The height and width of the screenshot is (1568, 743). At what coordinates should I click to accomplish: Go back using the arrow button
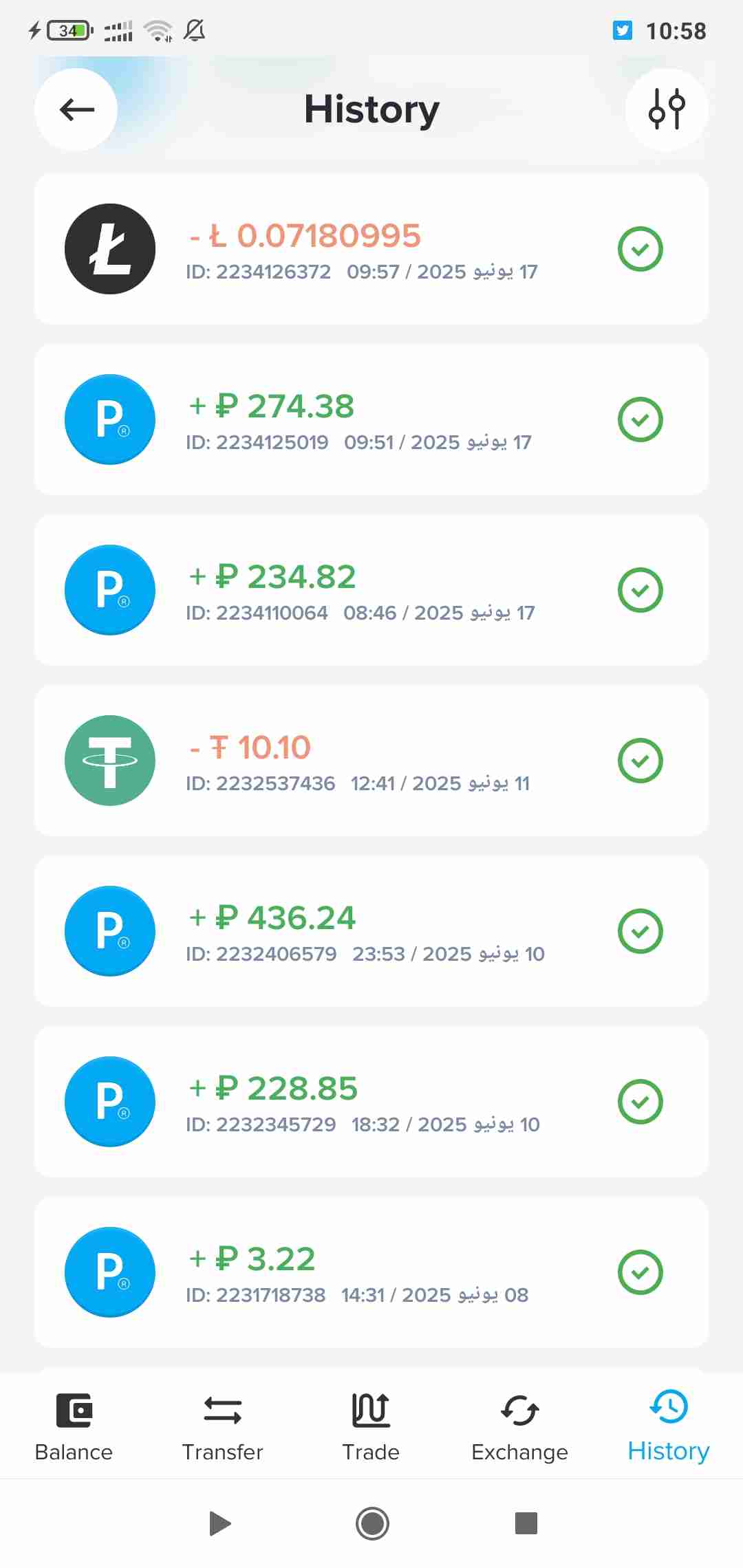click(76, 109)
